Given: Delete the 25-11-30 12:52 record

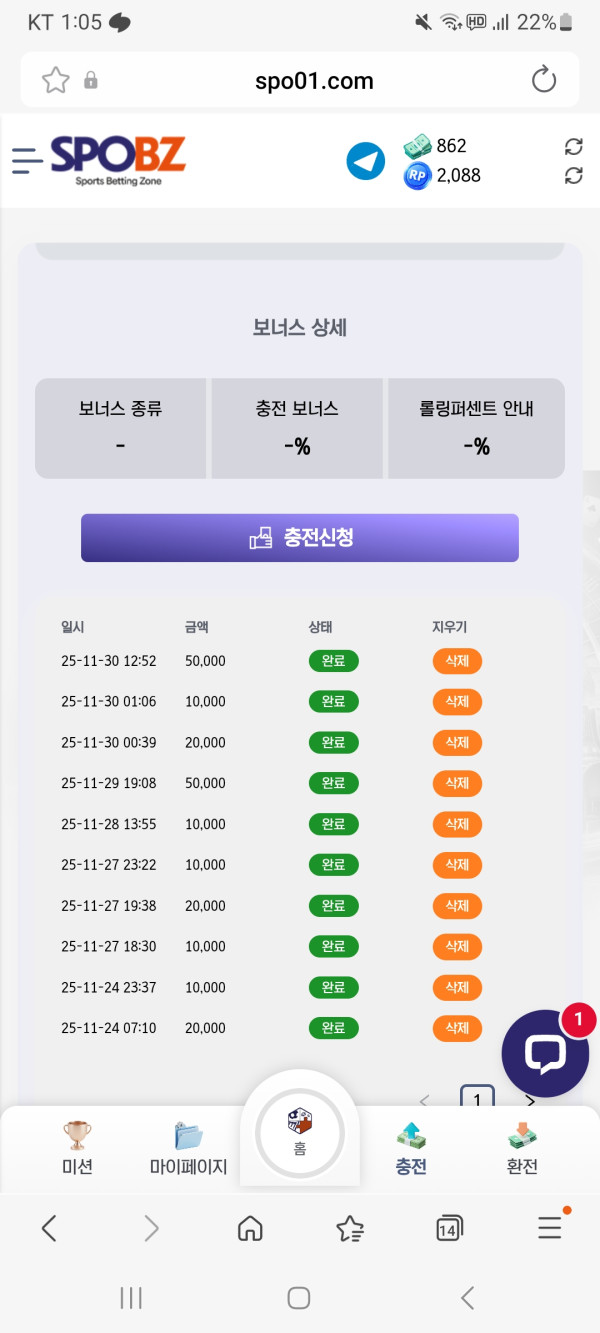Looking at the screenshot, I should [457, 661].
